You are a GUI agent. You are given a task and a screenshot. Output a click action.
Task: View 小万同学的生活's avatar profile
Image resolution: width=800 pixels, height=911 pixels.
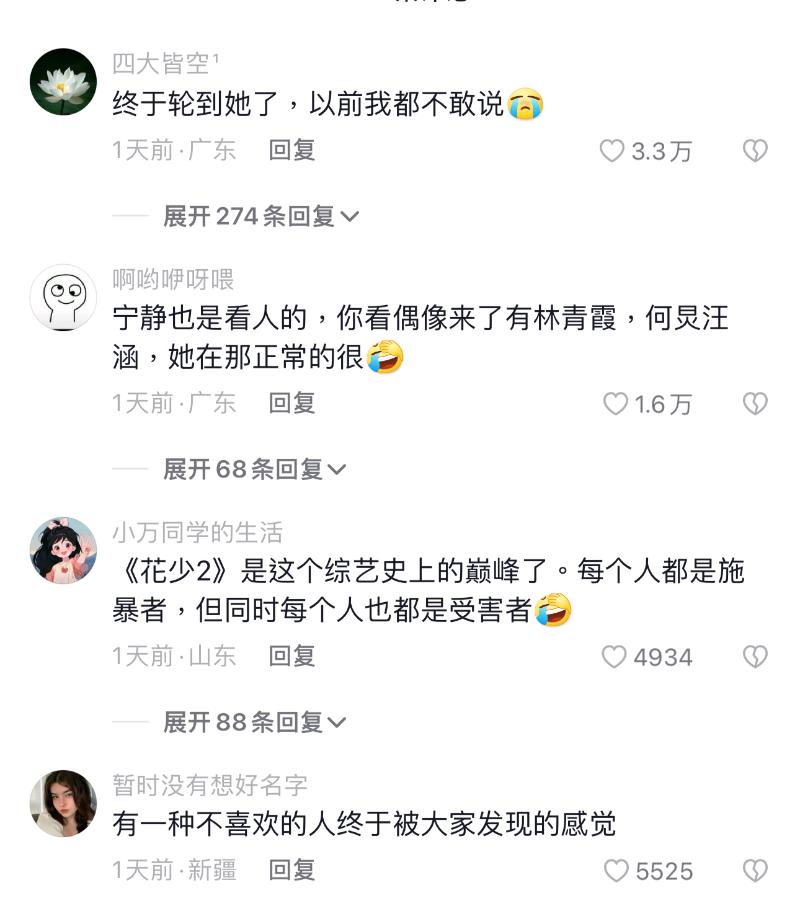point(63,550)
